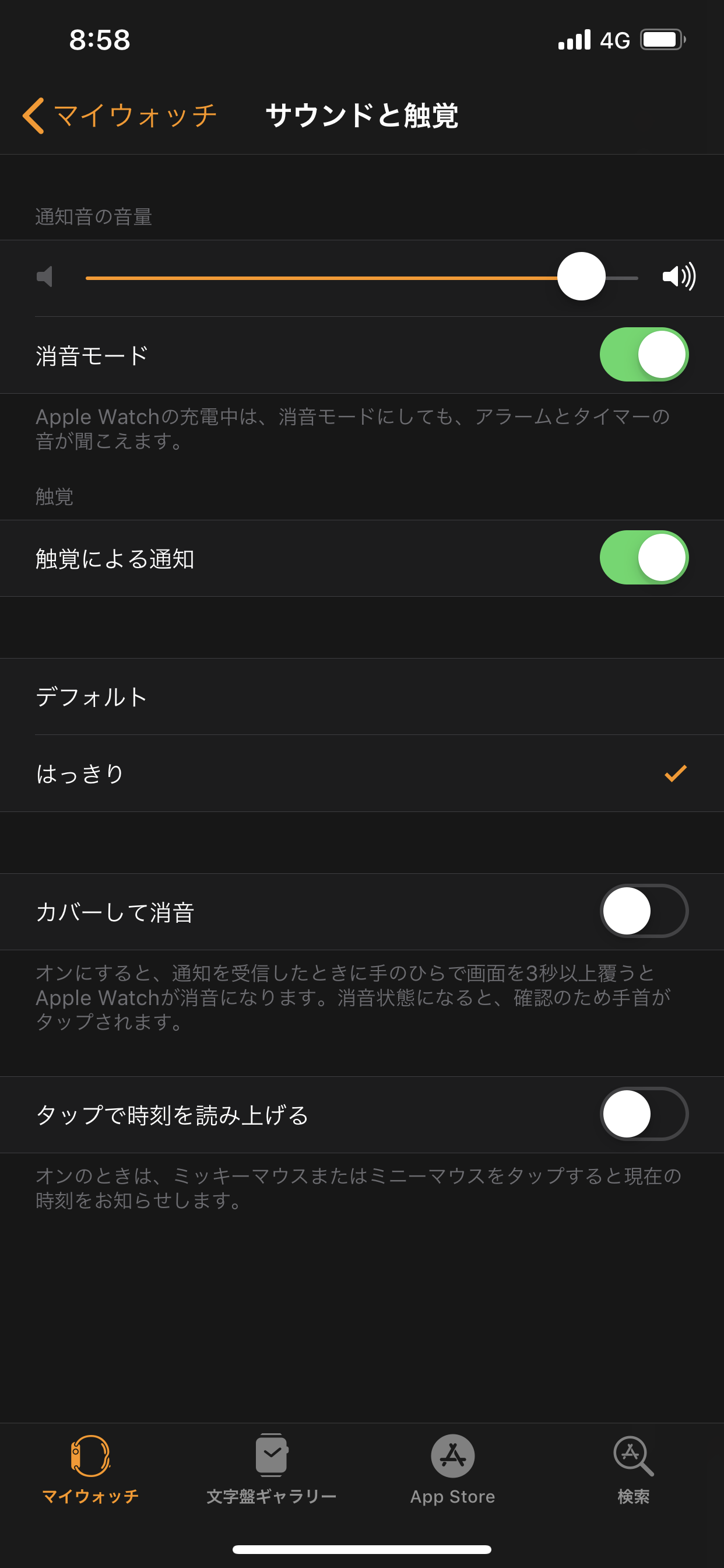Go back to マイウォッチ

[x=120, y=116]
